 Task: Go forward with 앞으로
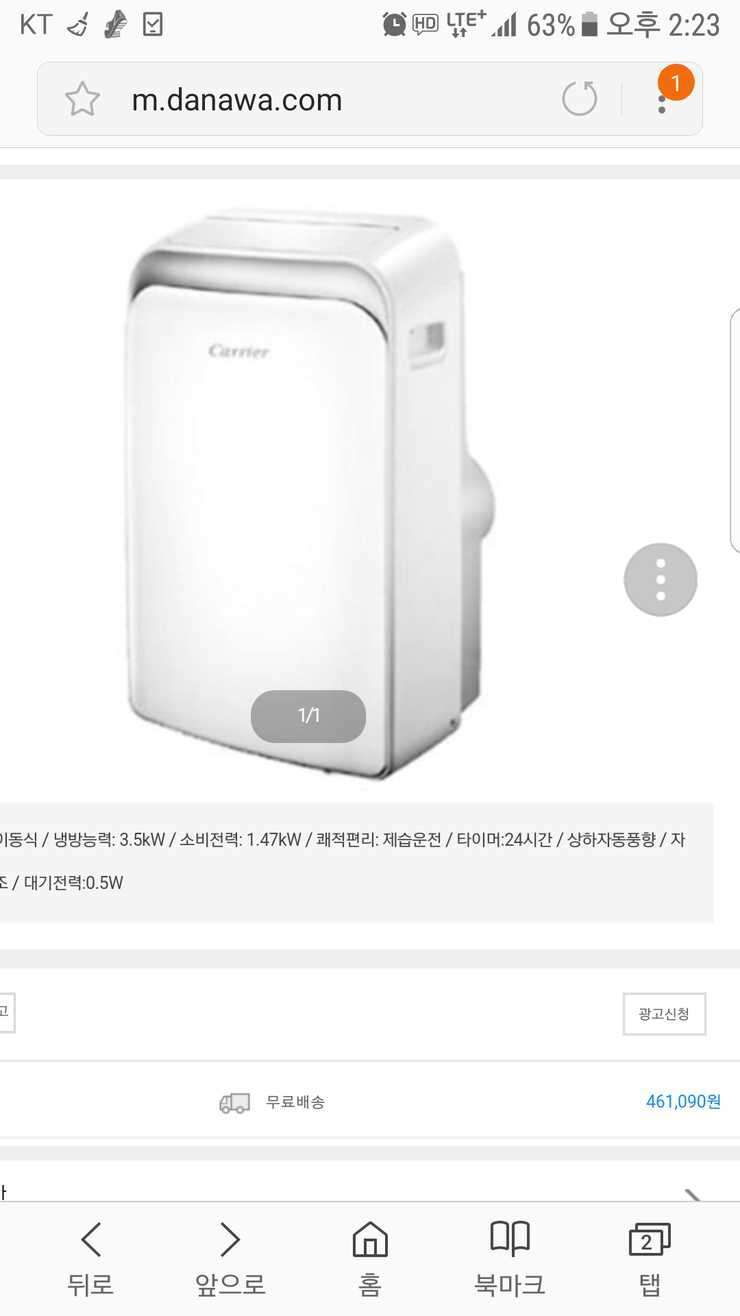tap(230, 1259)
